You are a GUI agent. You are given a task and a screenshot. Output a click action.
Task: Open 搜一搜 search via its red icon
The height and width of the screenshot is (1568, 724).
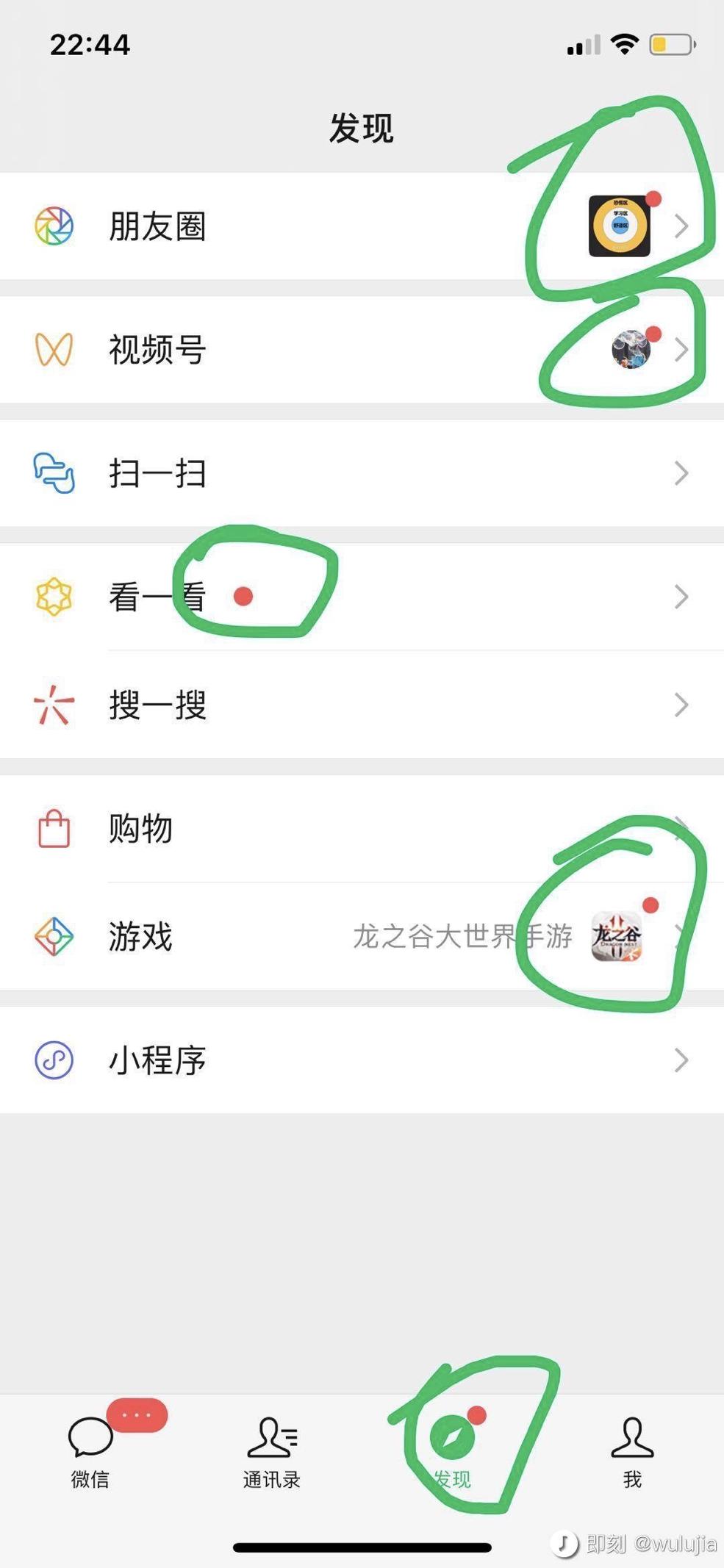click(53, 707)
